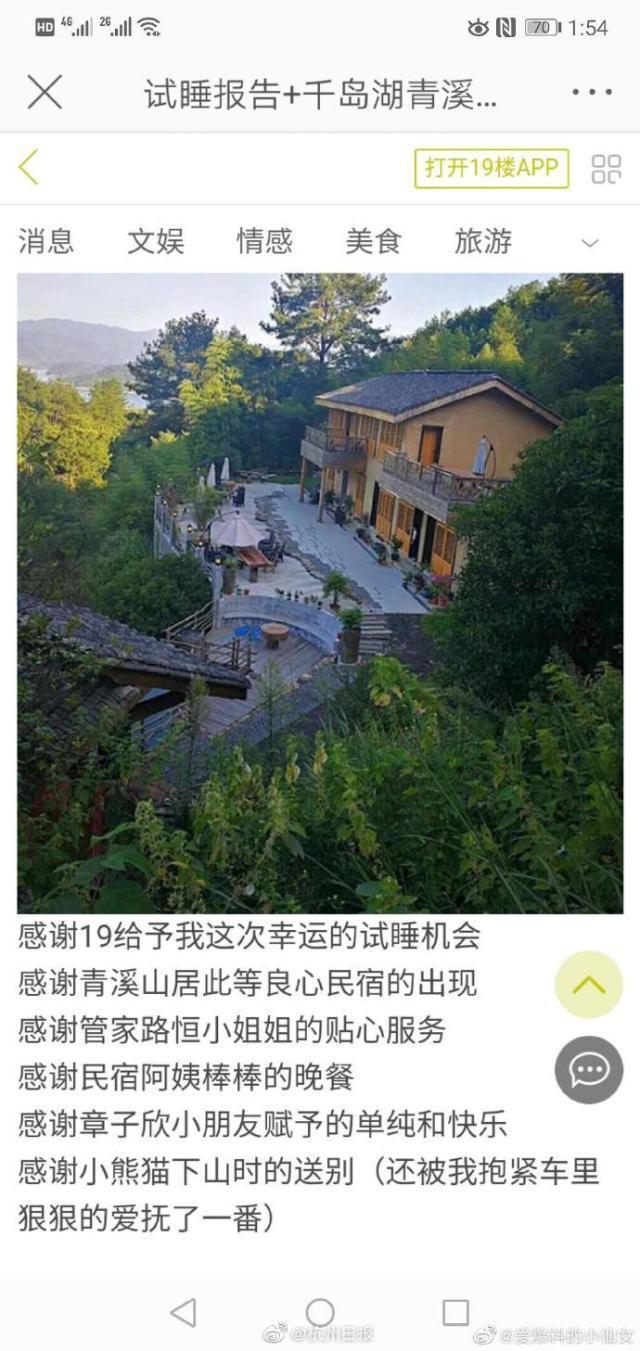The height and width of the screenshot is (1351, 640).
Task: Go to the 旅游 tab
Action: coord(482,241)
